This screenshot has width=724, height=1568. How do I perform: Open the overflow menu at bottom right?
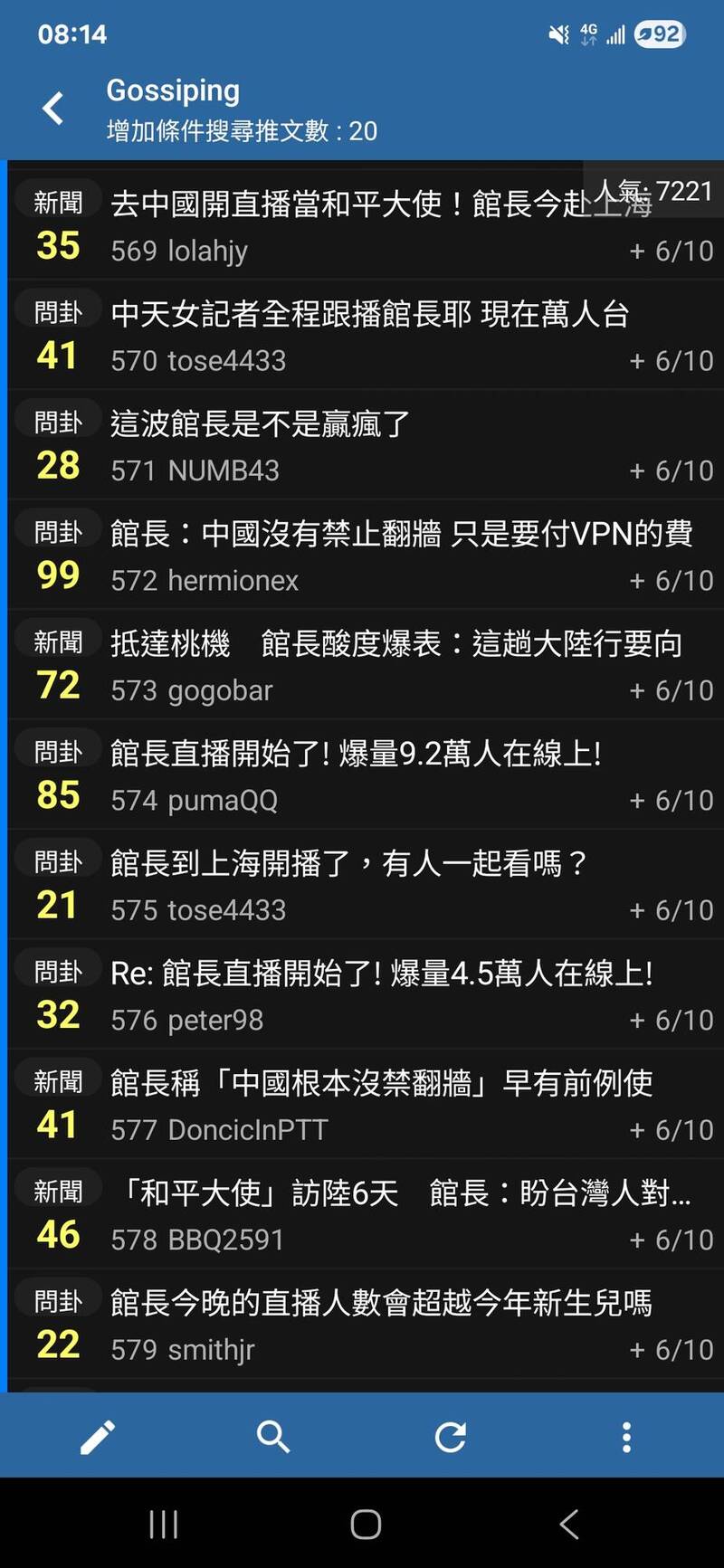pyautogui.click(x=626, y=1438)
